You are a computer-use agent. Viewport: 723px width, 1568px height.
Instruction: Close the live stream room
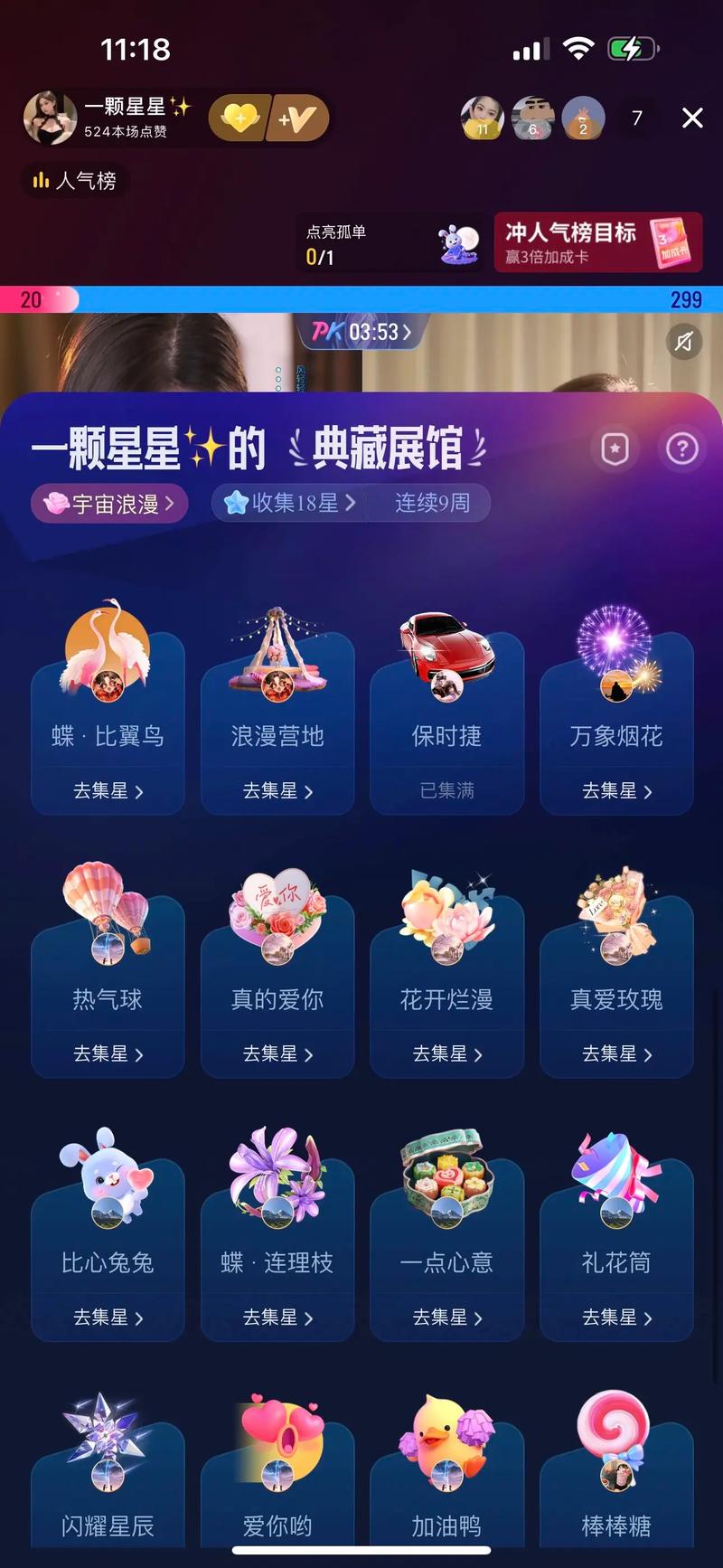tap(692, 118)
